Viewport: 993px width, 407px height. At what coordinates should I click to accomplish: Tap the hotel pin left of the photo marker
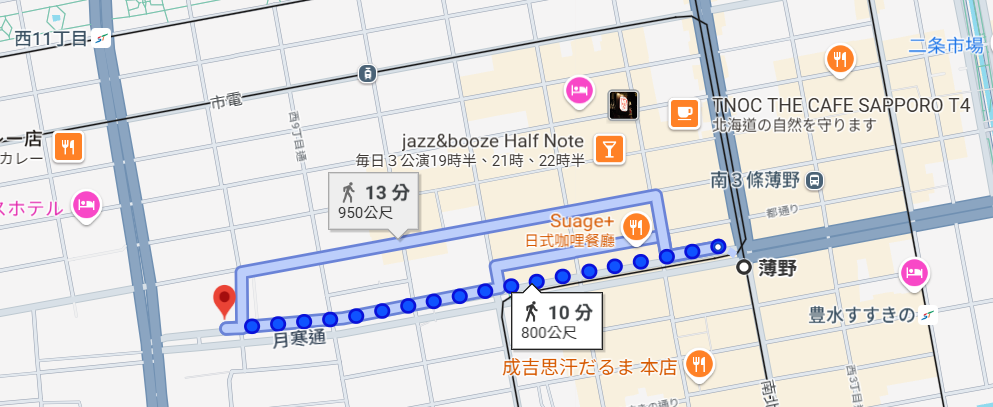point(578,91)
